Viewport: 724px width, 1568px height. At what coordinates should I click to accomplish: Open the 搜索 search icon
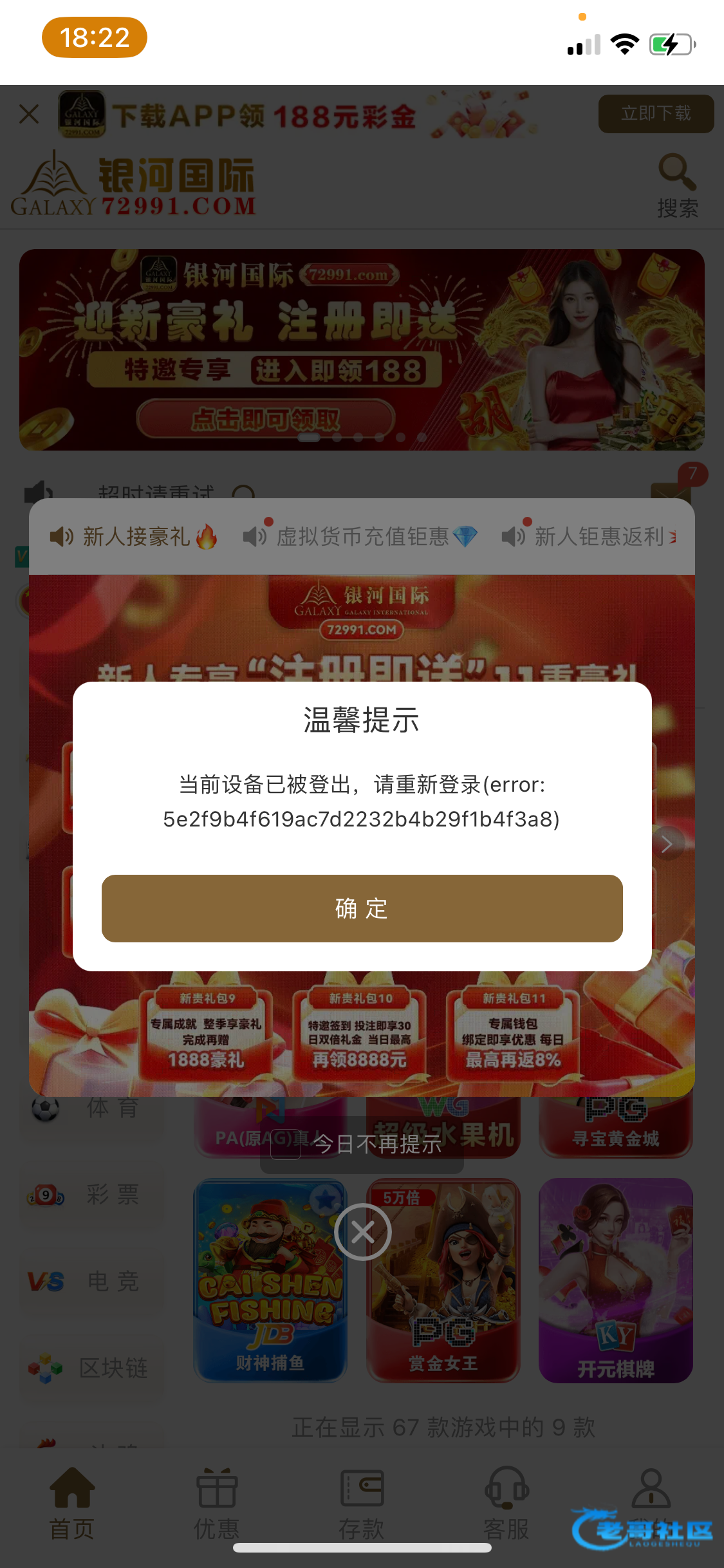(x=677, y=185)
